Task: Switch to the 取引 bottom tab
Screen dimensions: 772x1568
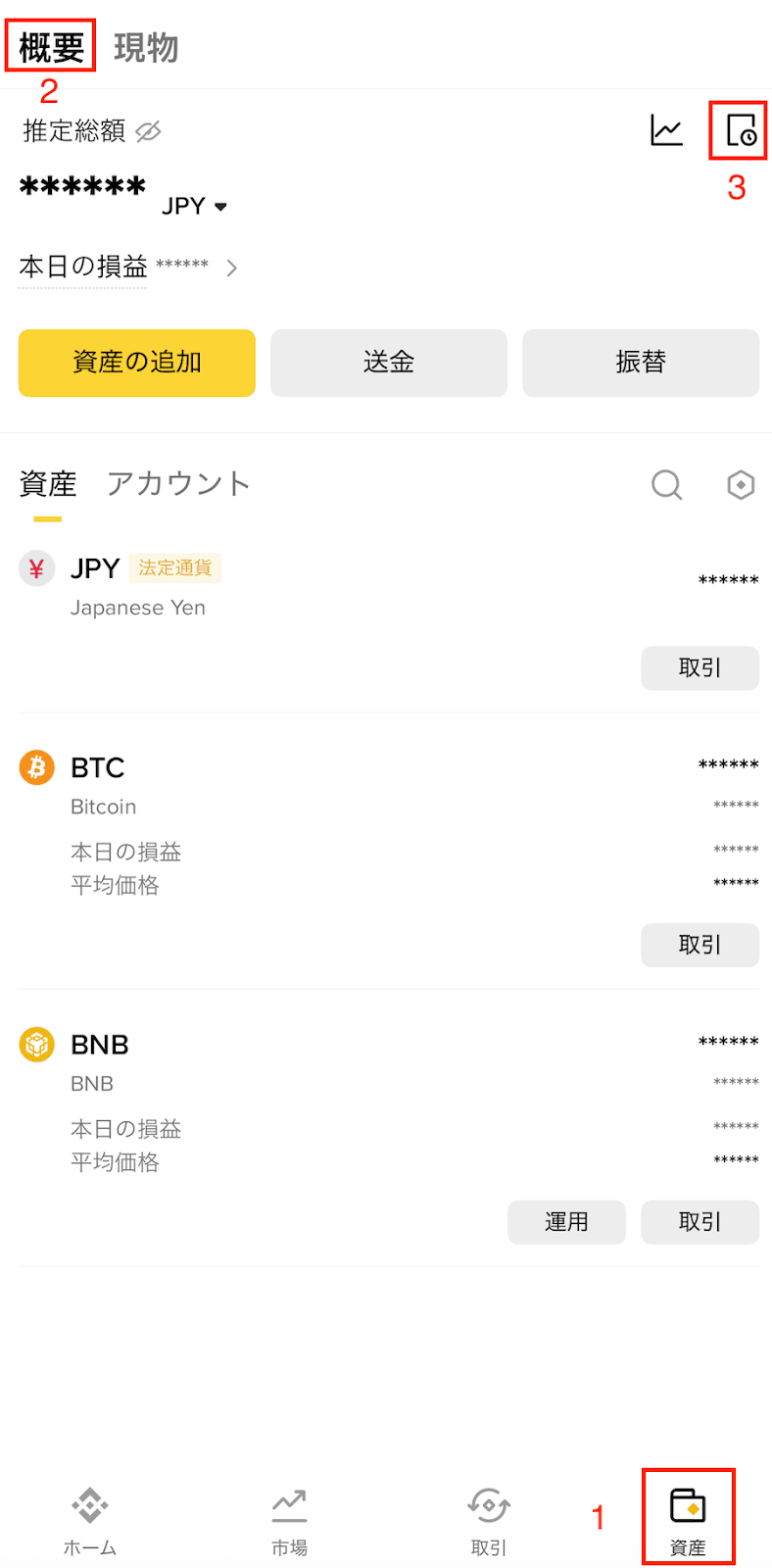Action: pos(489,1520)
